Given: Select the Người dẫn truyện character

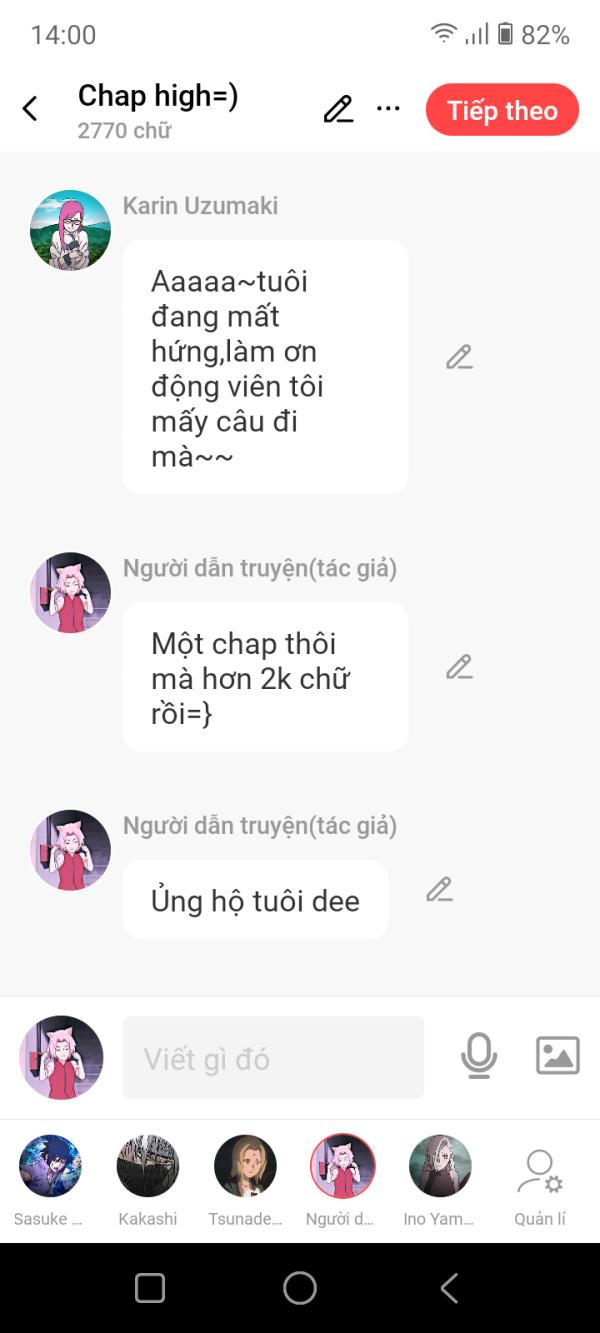Looking at the screenshot, I should point(343,1166).
